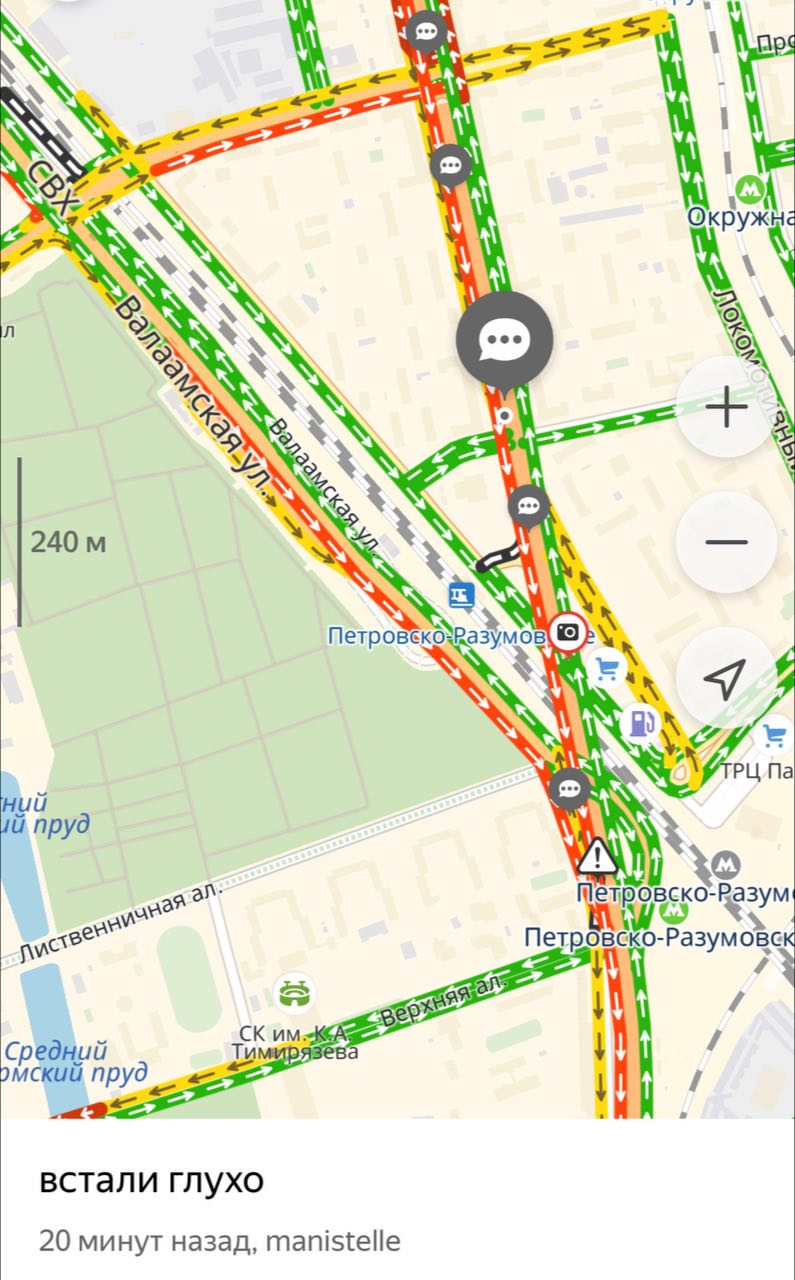
Task: Zoom out with the minus button
Action: (726, 542)
